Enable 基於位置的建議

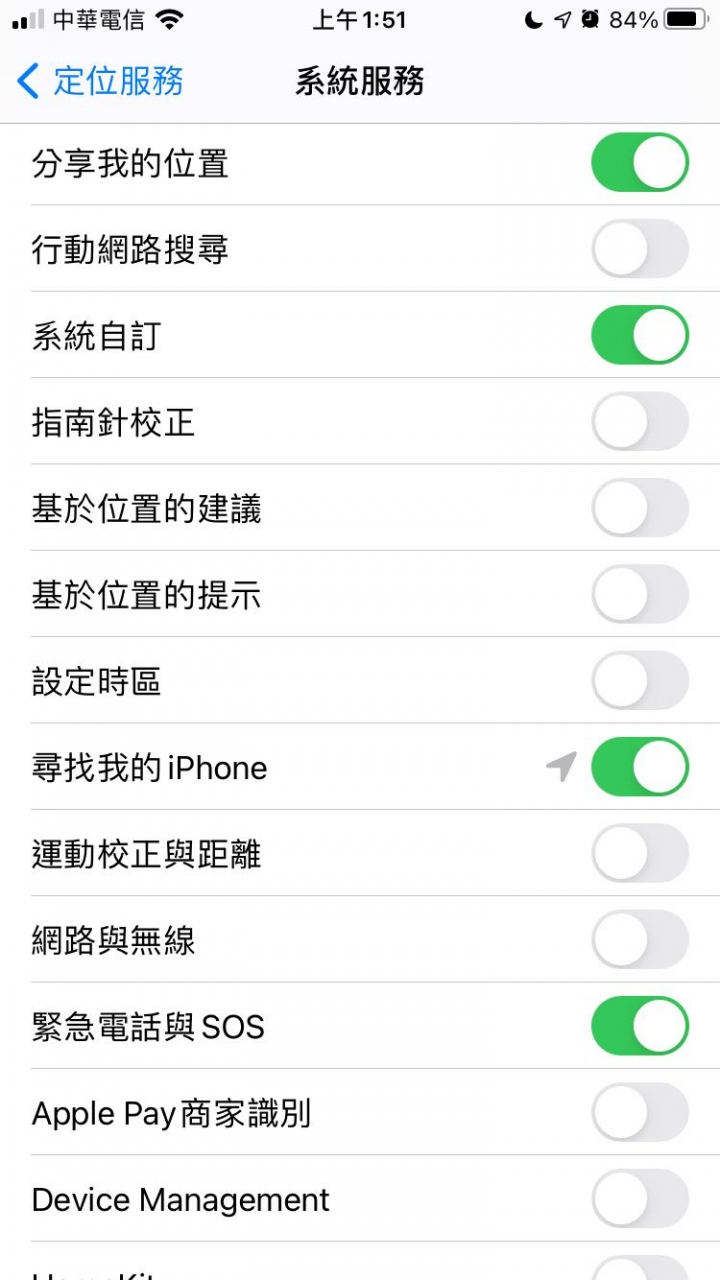[640, 507]
